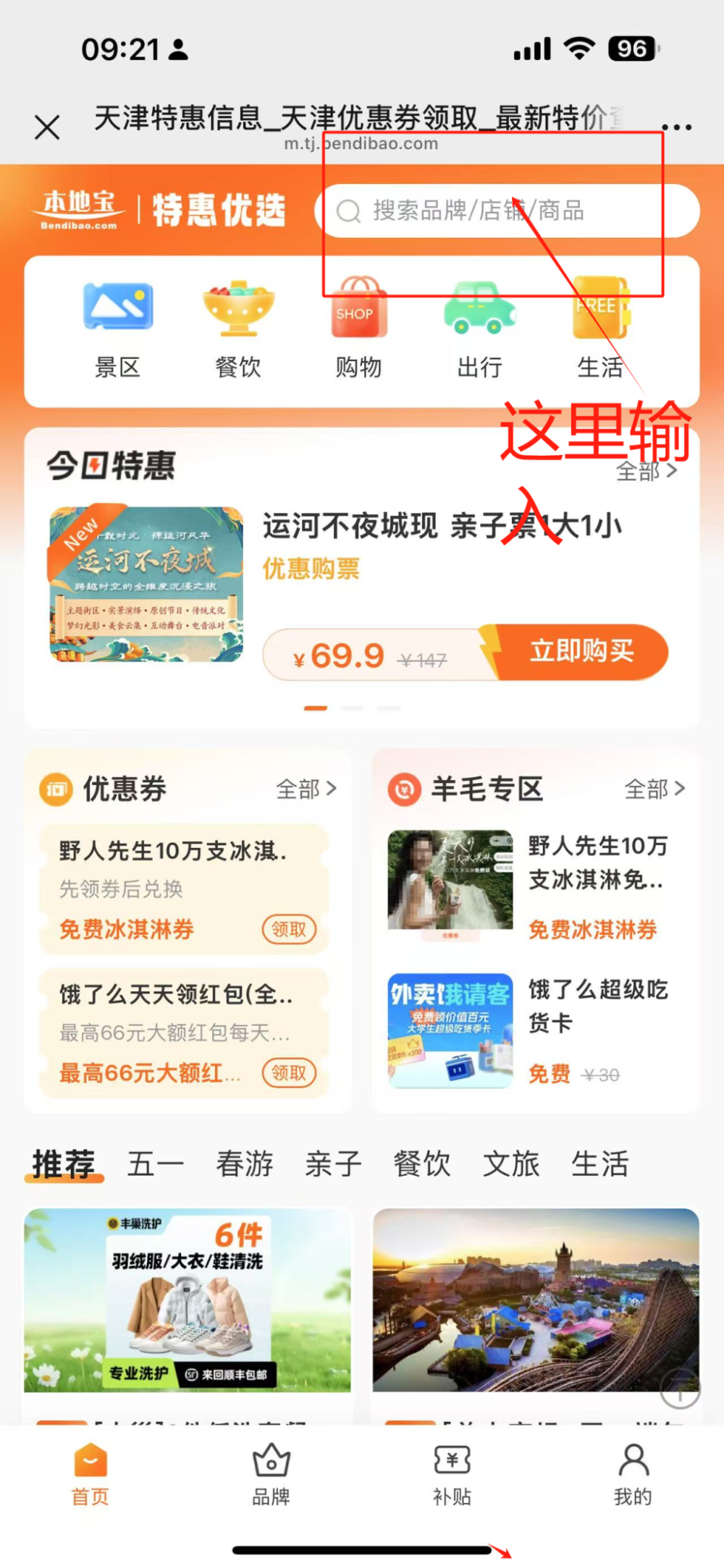
Task: Switch to the 亲子 tab
Action: (333, 1164)
